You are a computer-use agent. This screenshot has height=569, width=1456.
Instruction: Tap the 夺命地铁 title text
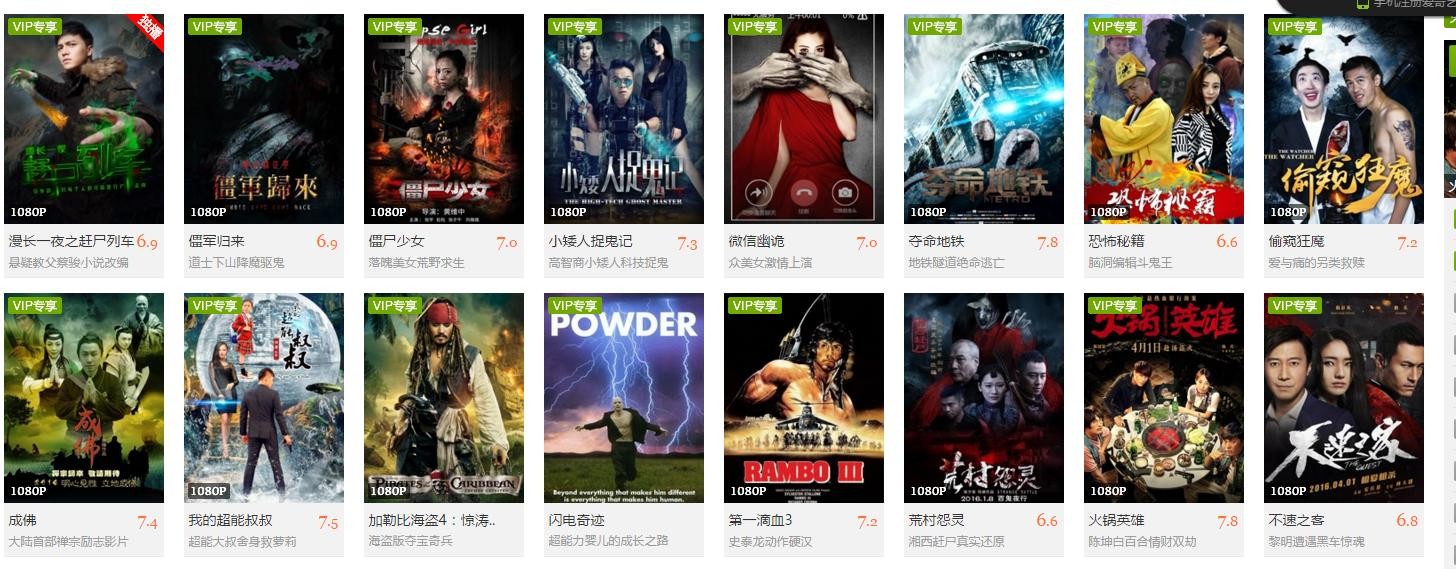(x=936, y=241)
